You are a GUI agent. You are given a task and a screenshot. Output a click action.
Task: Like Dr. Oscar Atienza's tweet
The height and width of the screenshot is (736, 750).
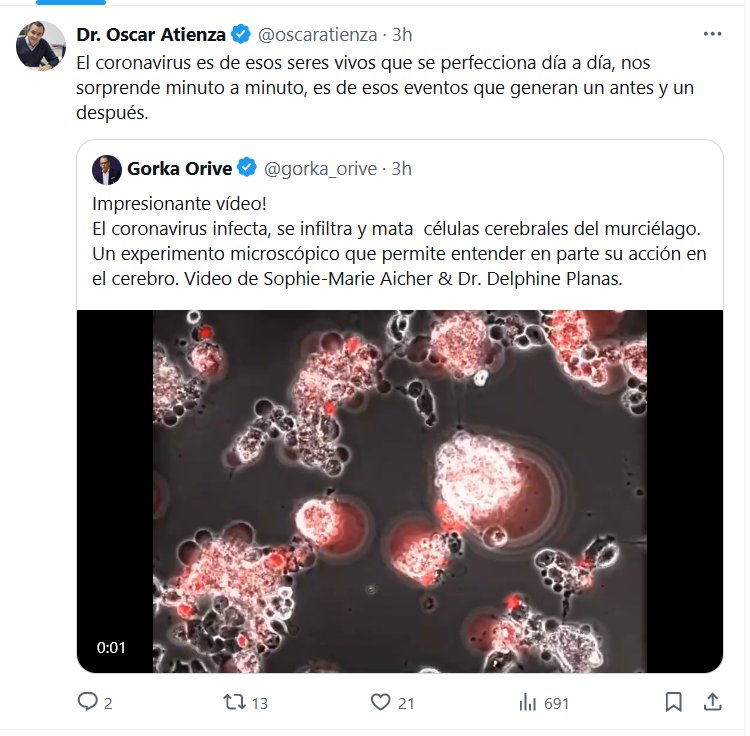click(380, 703)
